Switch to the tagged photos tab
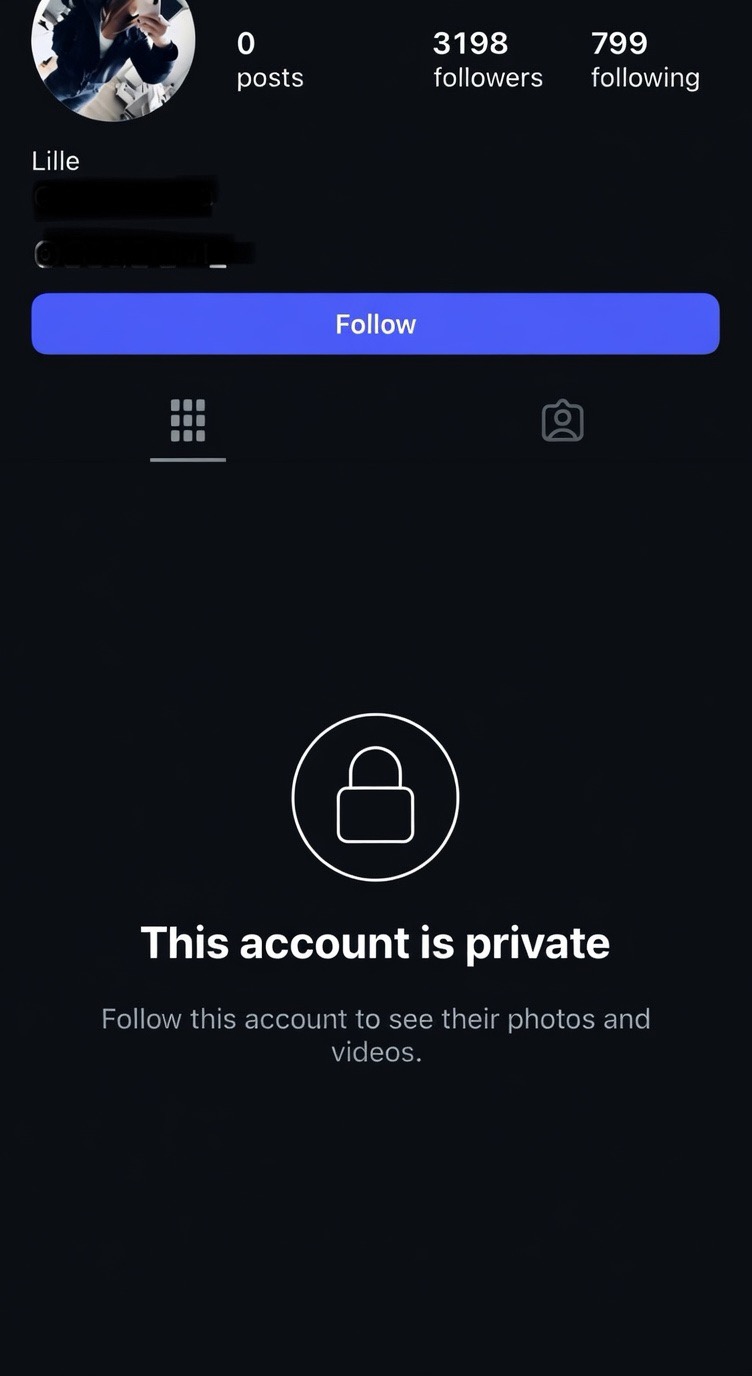This screenshot has width=752, height=1376. (x=562, y=421)
